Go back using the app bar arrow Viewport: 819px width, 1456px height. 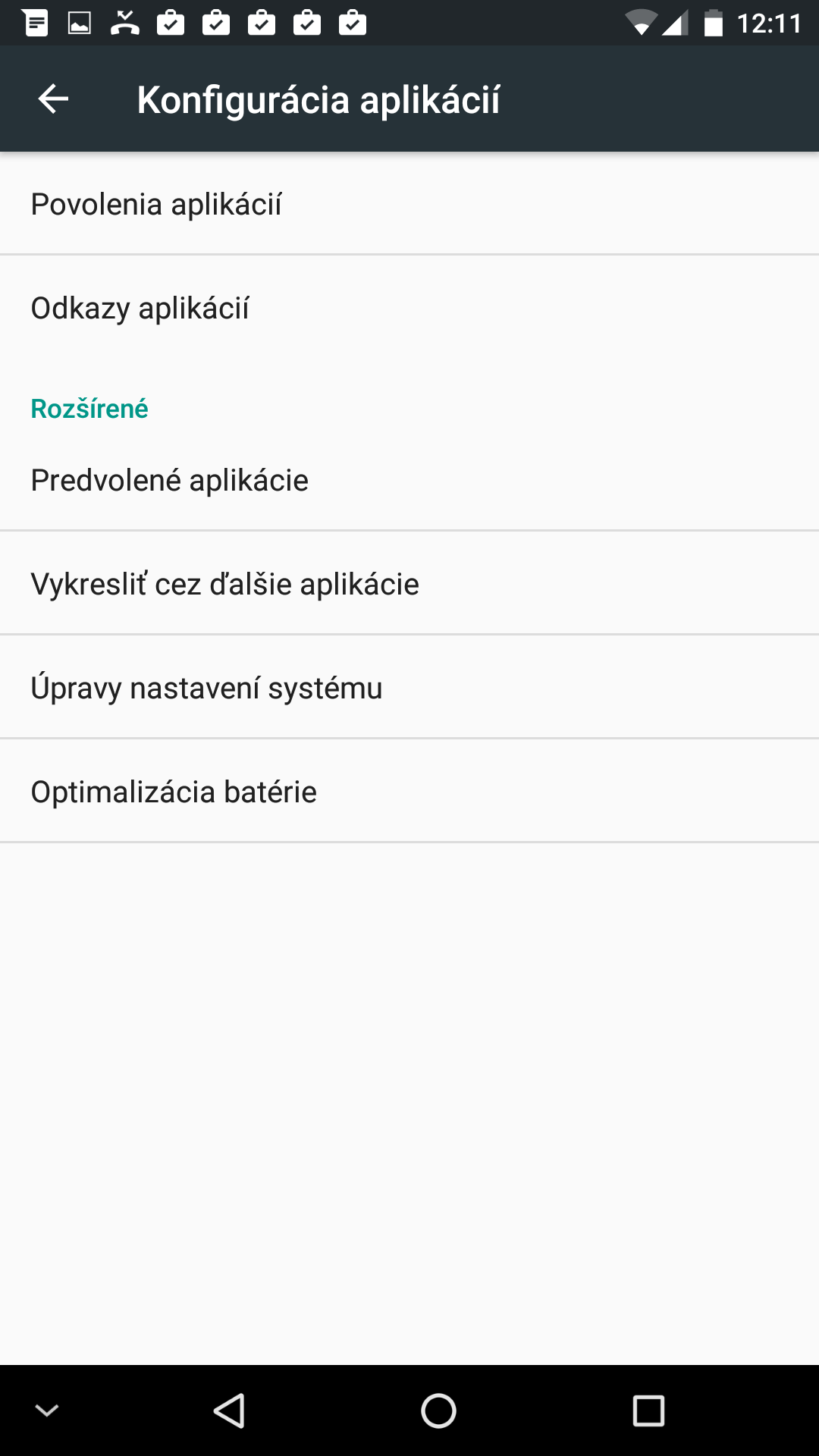[53, 99]
